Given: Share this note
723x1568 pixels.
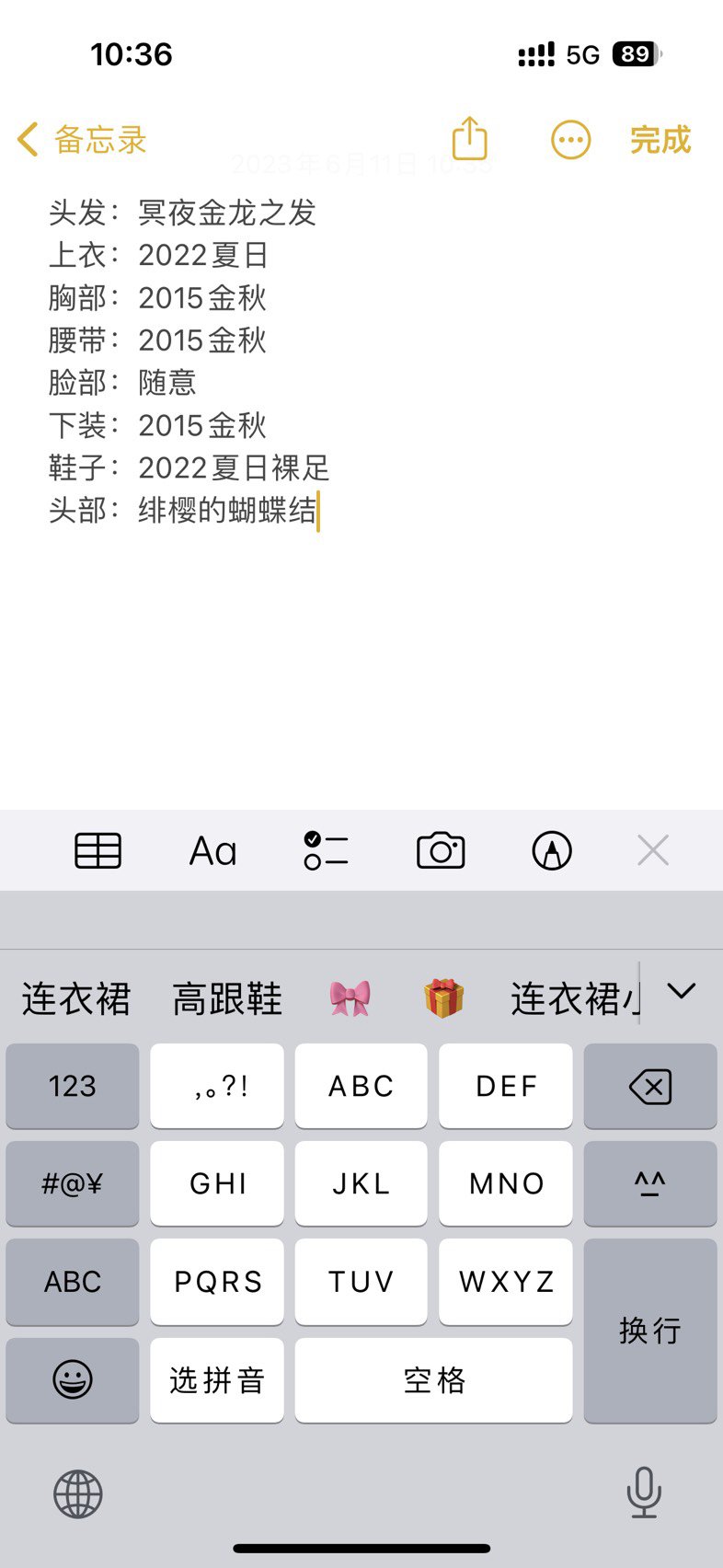Looking at the screenshot, I should coord(469,139).
